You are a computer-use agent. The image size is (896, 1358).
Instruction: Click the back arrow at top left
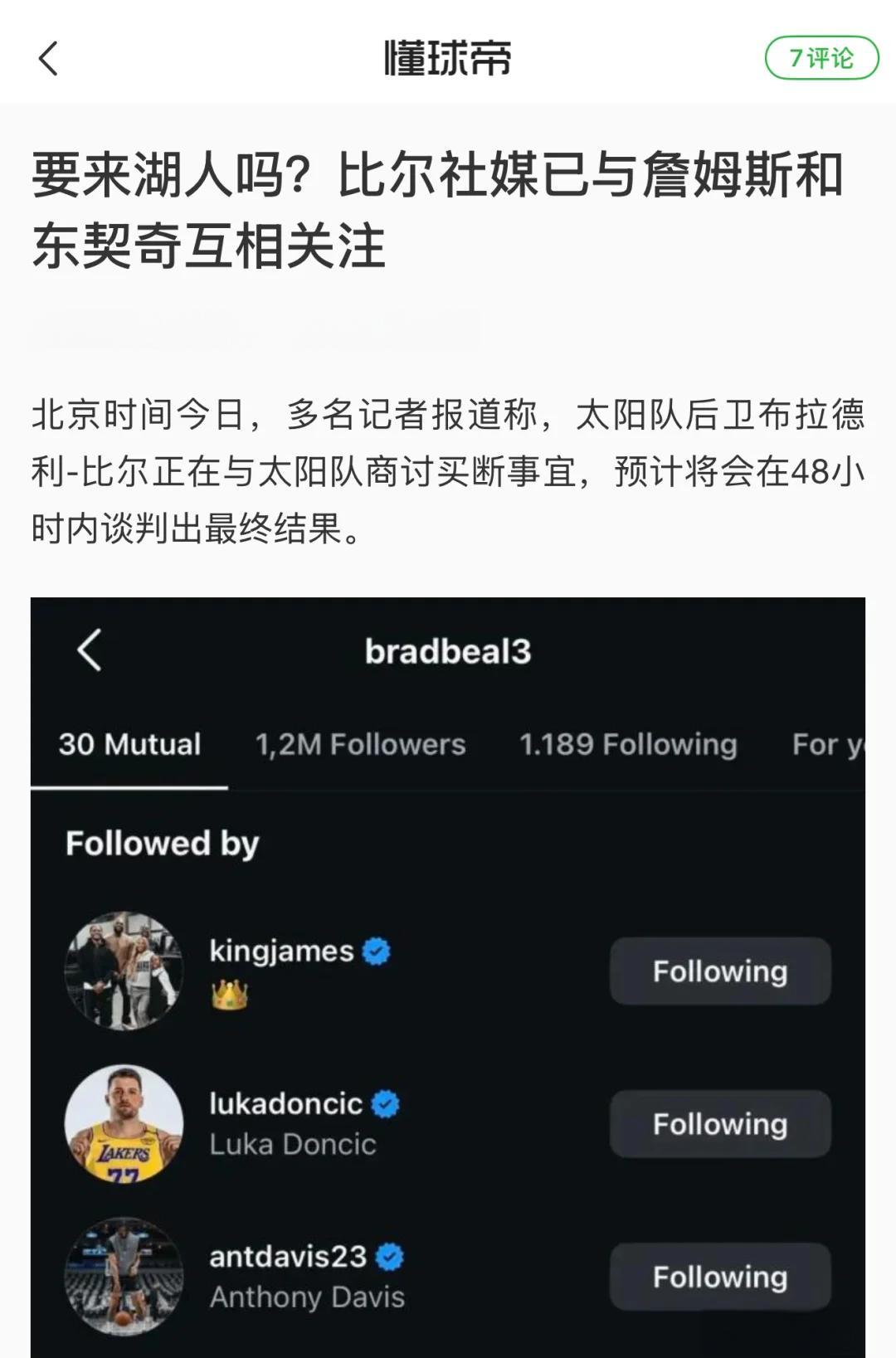coord(50,59)
